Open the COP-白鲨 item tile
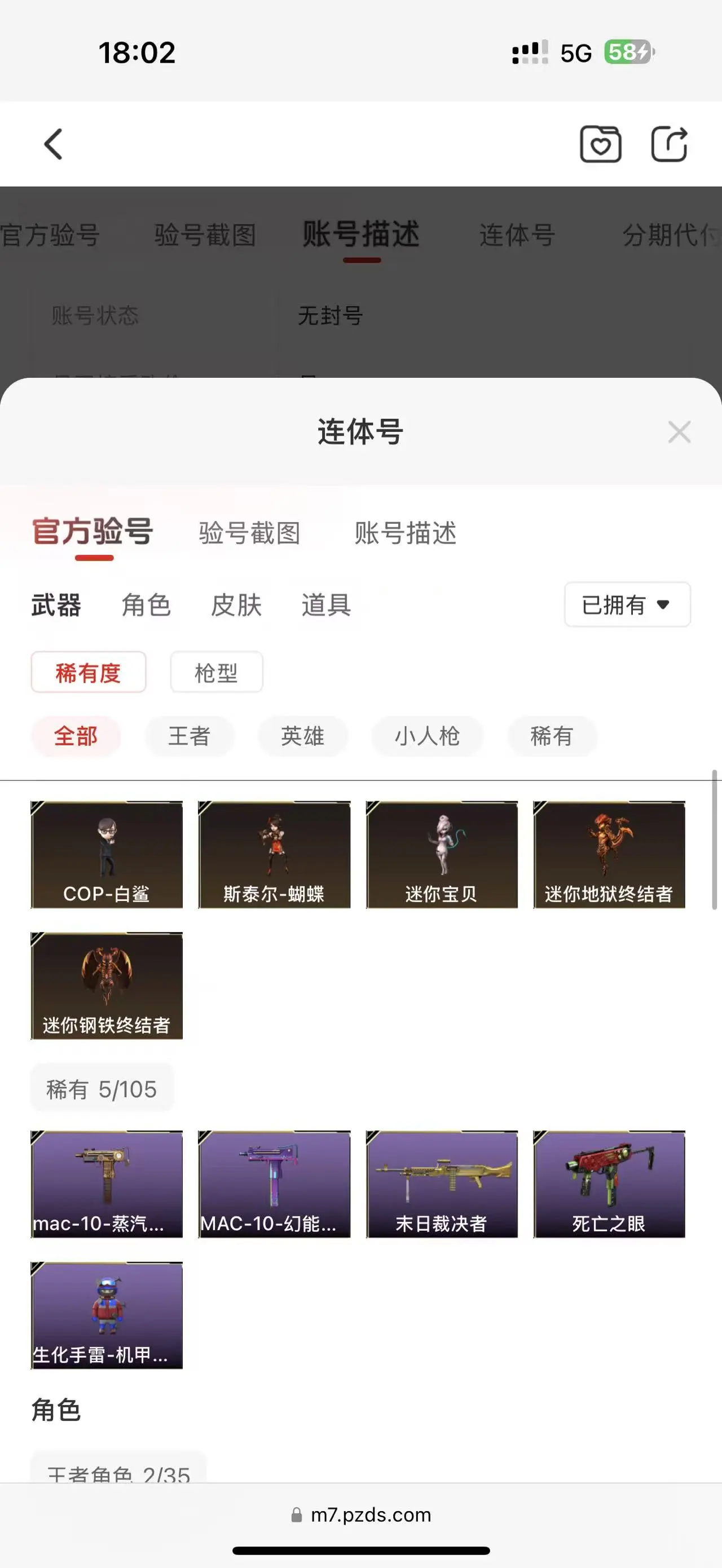The width and height of the screenshot is (722, 1568). (107, 855)
